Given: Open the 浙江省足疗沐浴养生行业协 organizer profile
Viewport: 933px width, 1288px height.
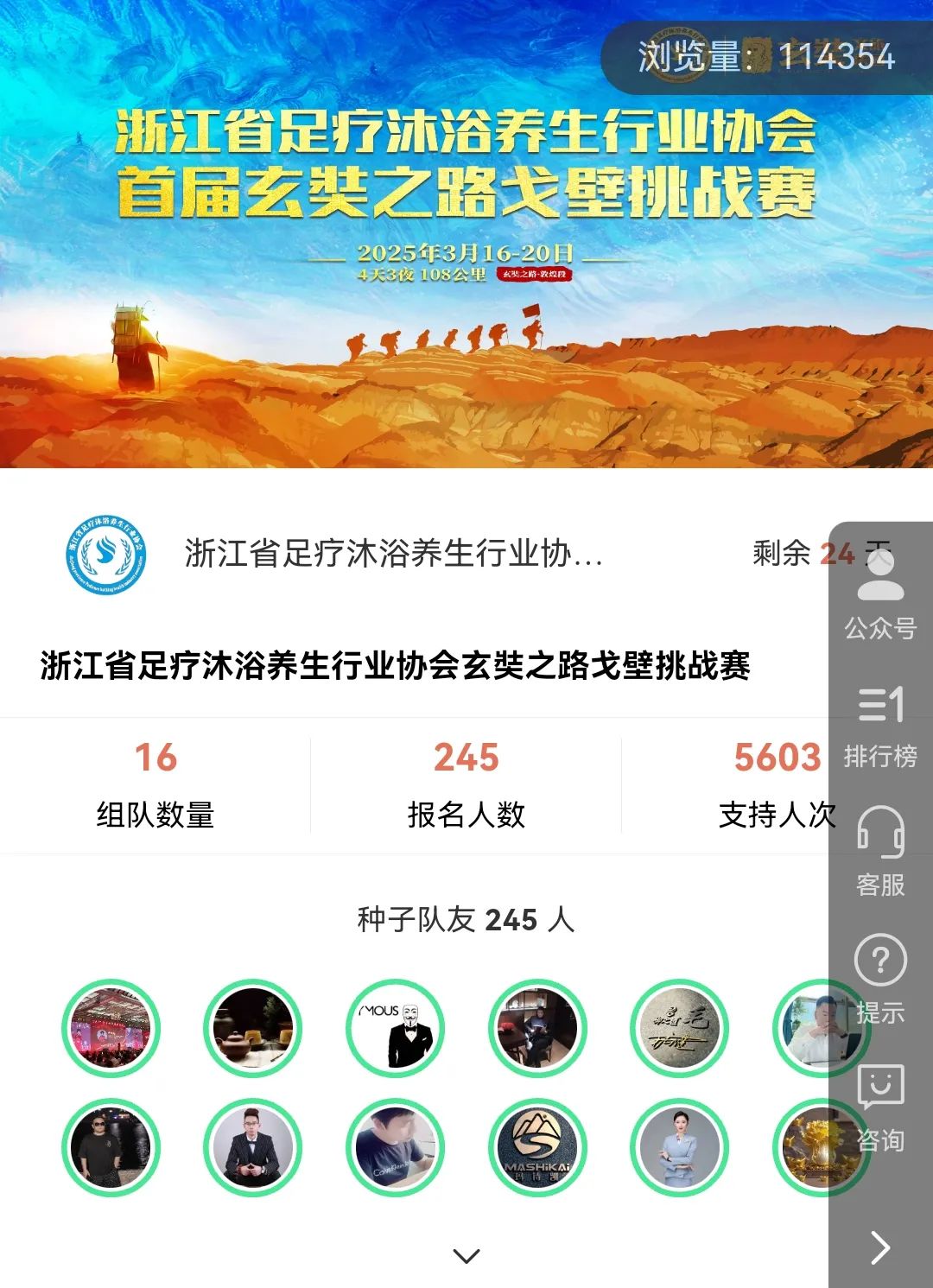Looking at the screenshot, I should [393, 554].
